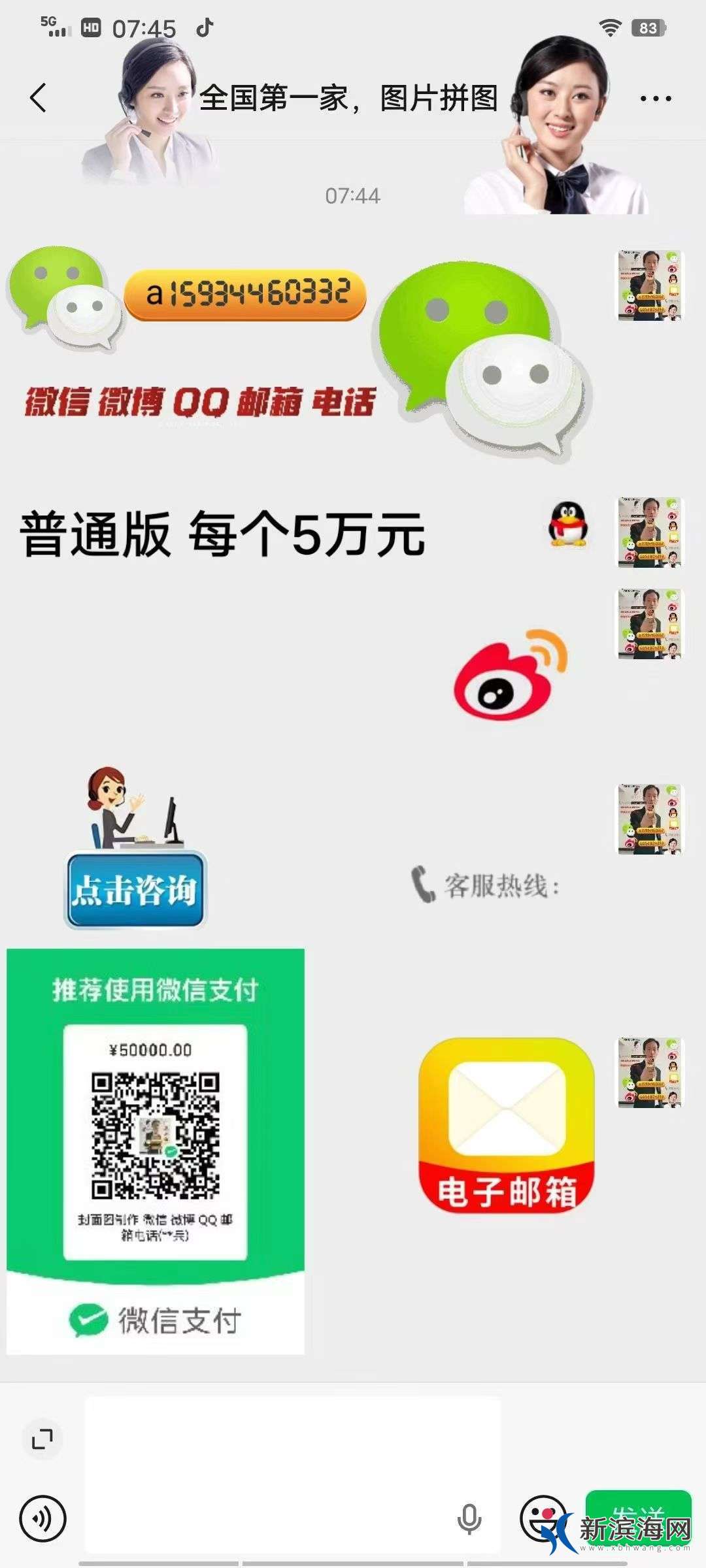Open the Weibo logo image message
Viewport: 706px width, 1568px height.
510,676
